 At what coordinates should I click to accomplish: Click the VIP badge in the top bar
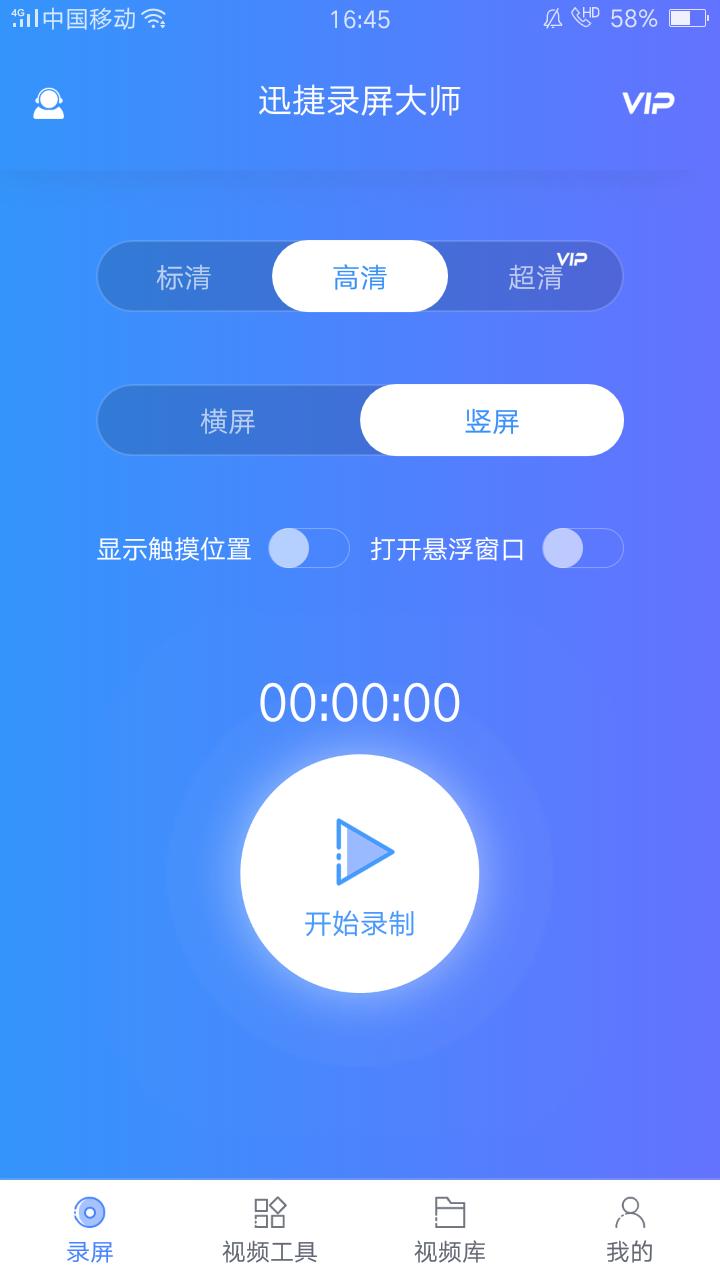pyautogui.click(x=645, y=101)
